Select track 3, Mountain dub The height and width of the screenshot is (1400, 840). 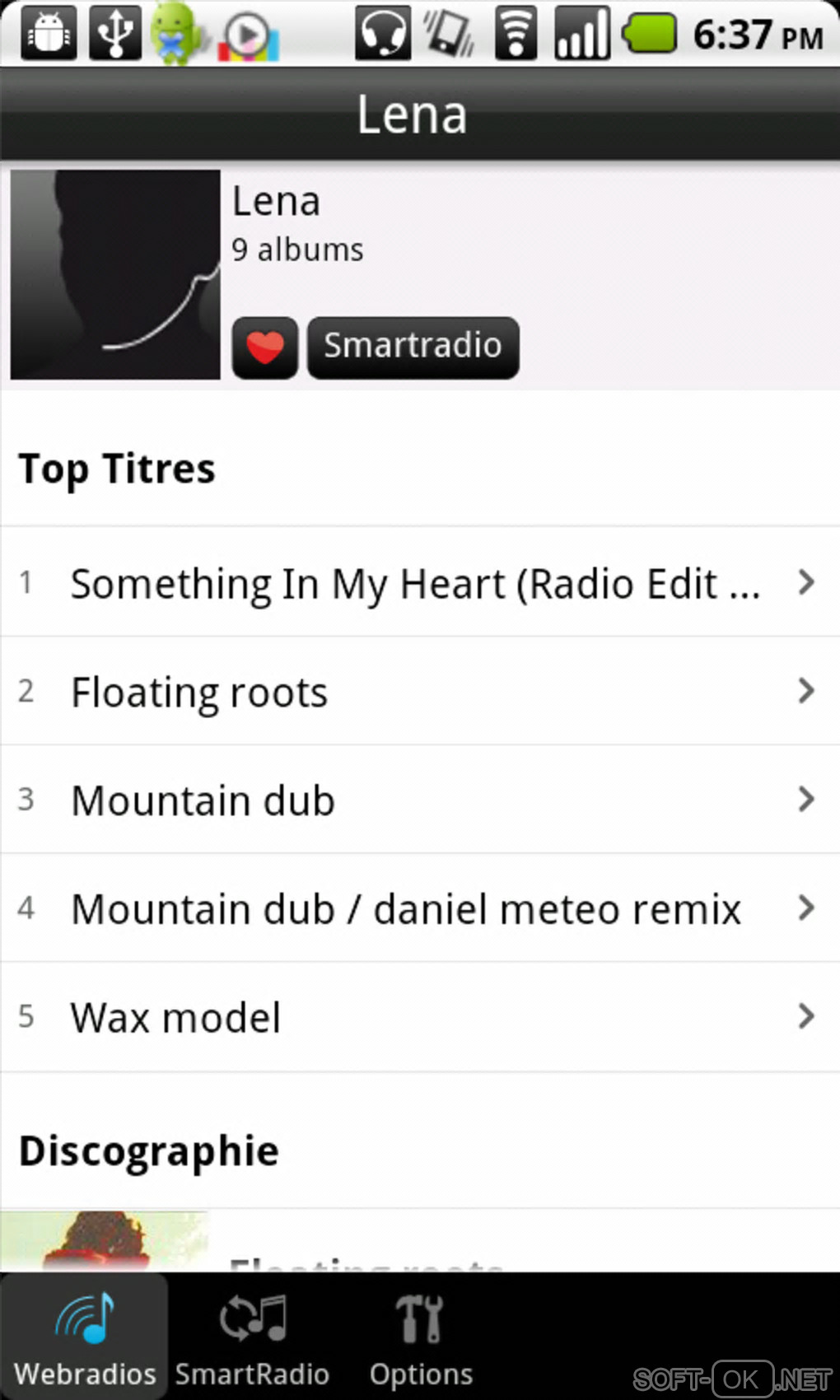point(416,800)
